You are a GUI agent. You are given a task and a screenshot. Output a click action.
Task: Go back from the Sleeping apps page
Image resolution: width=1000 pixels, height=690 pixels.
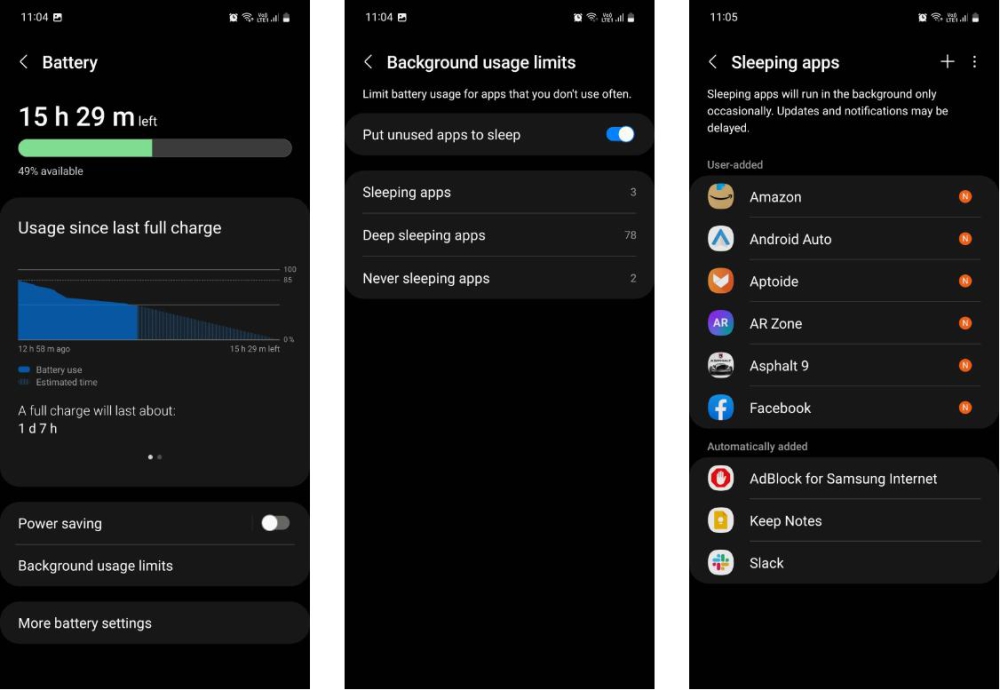[x=713, y=62]
